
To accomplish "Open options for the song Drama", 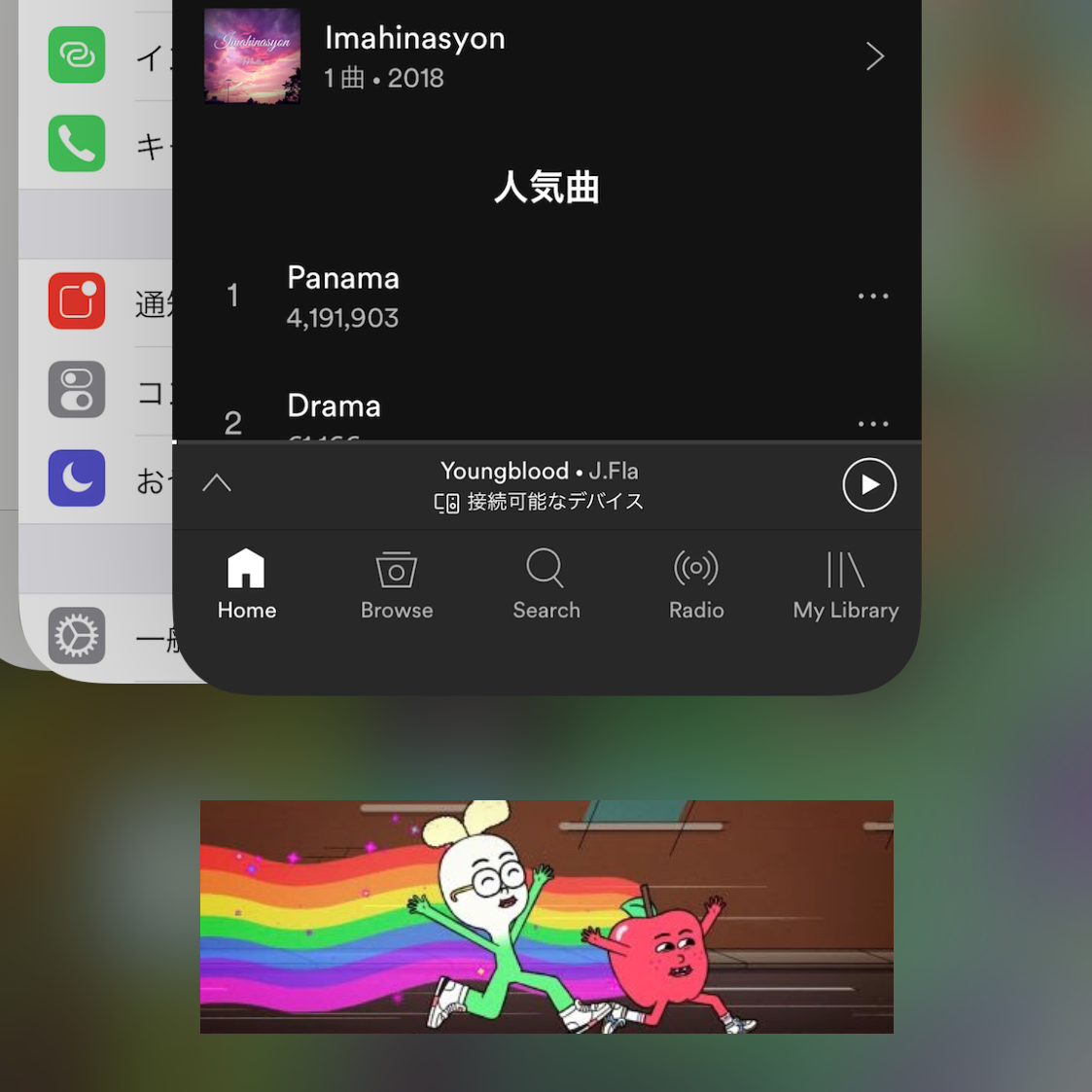I will click(x=872, y=423).
